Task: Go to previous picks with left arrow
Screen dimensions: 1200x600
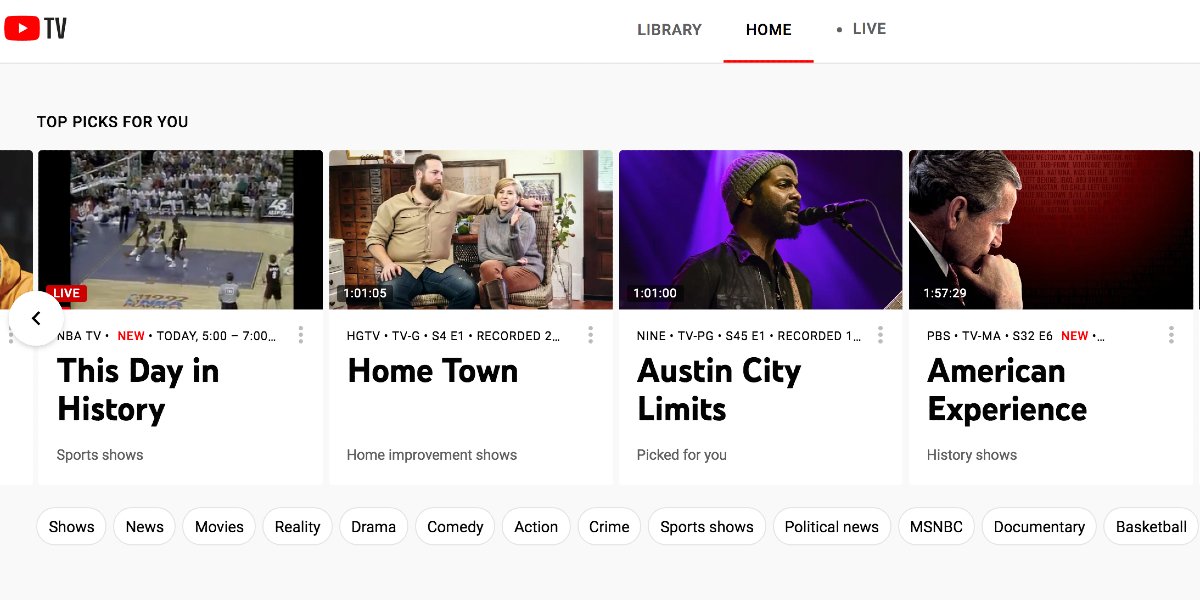Action: [36, 319]
